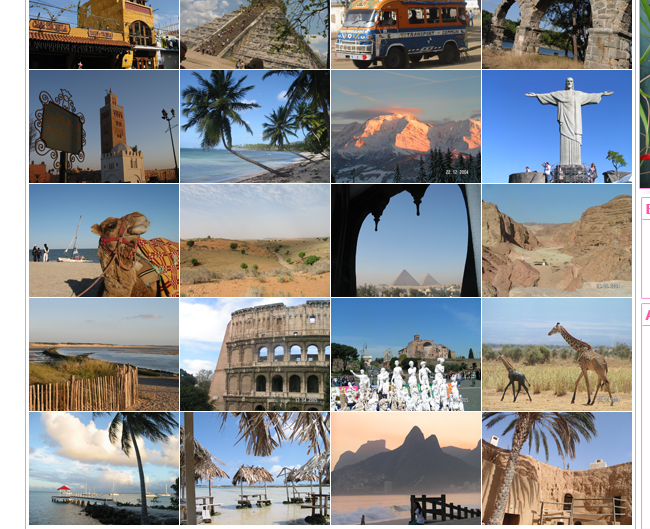View the pier with palm tree photo
650x529 pixels.
(x=104, y=468)
